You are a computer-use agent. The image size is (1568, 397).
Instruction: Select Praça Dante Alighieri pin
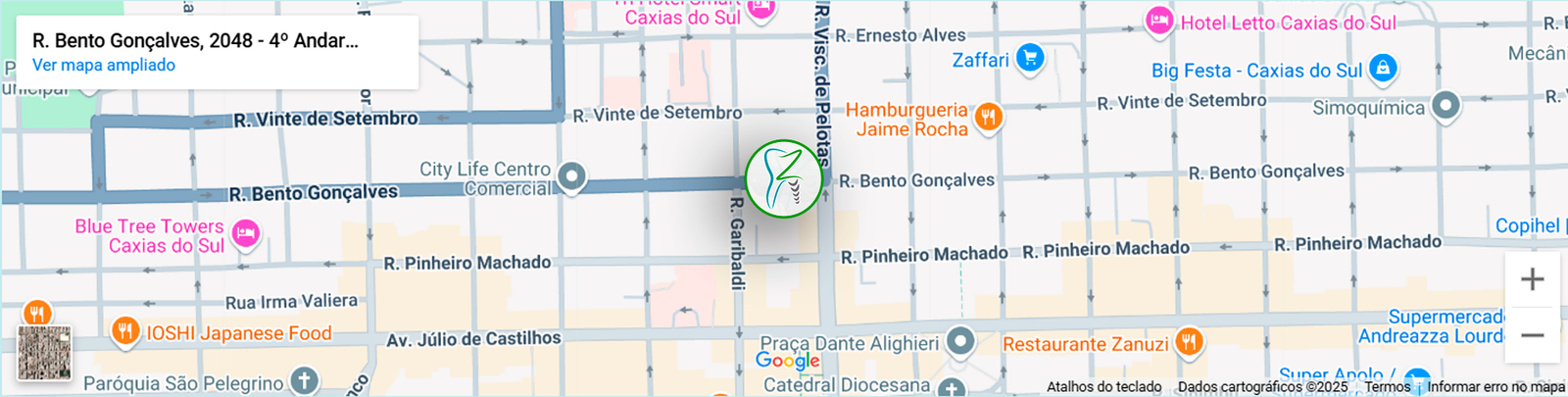(x=960, y=340)
